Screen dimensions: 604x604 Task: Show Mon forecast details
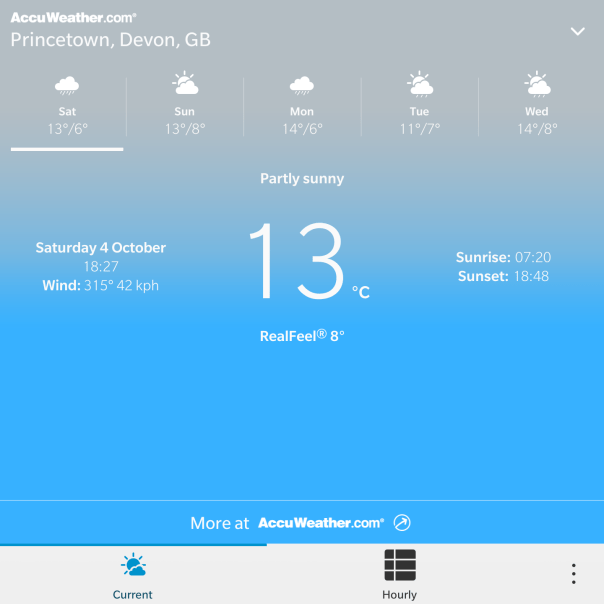[x=302, y=105]
